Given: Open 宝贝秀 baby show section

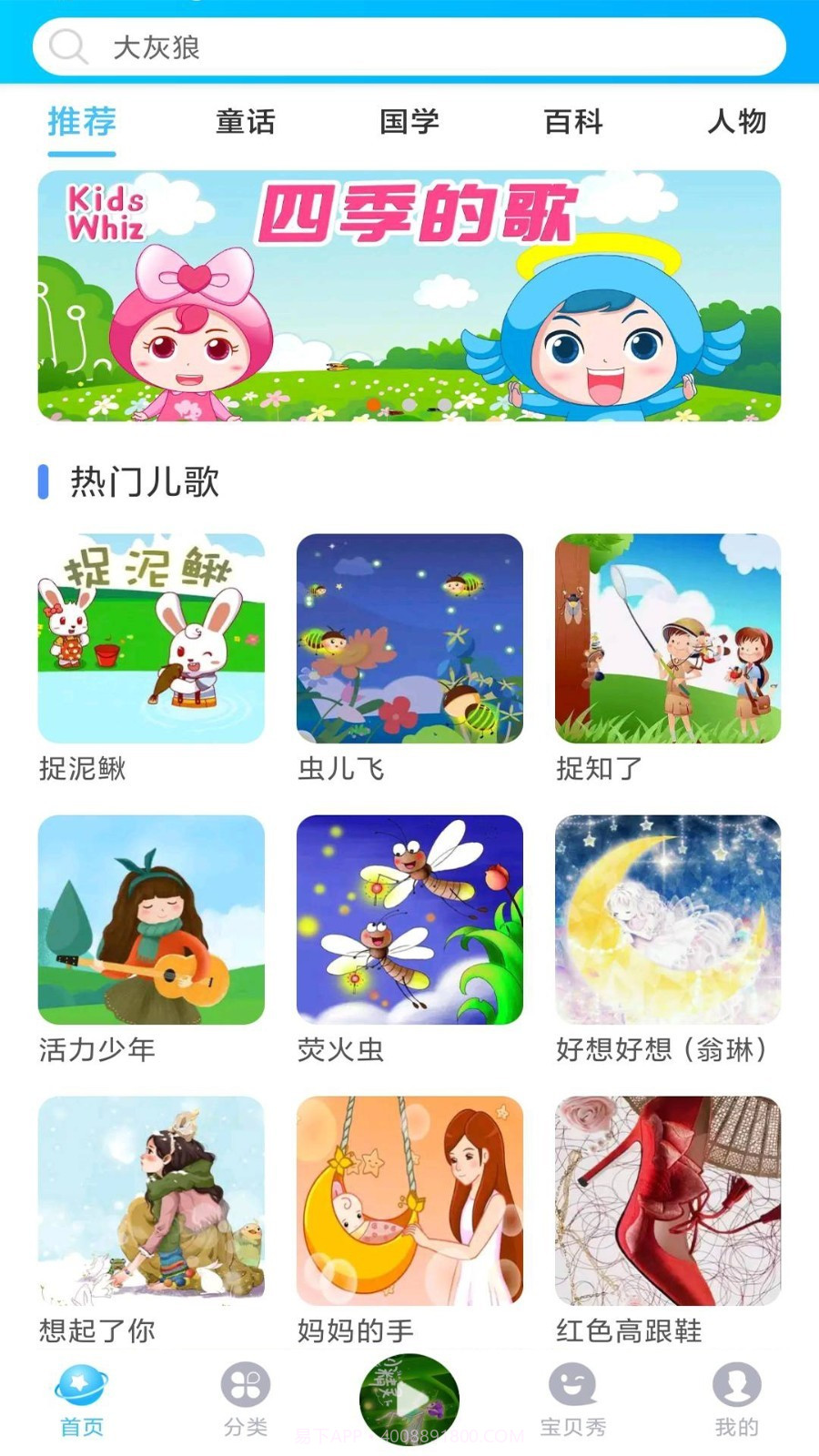Looking at the screenshot, I should point(573,1397).
